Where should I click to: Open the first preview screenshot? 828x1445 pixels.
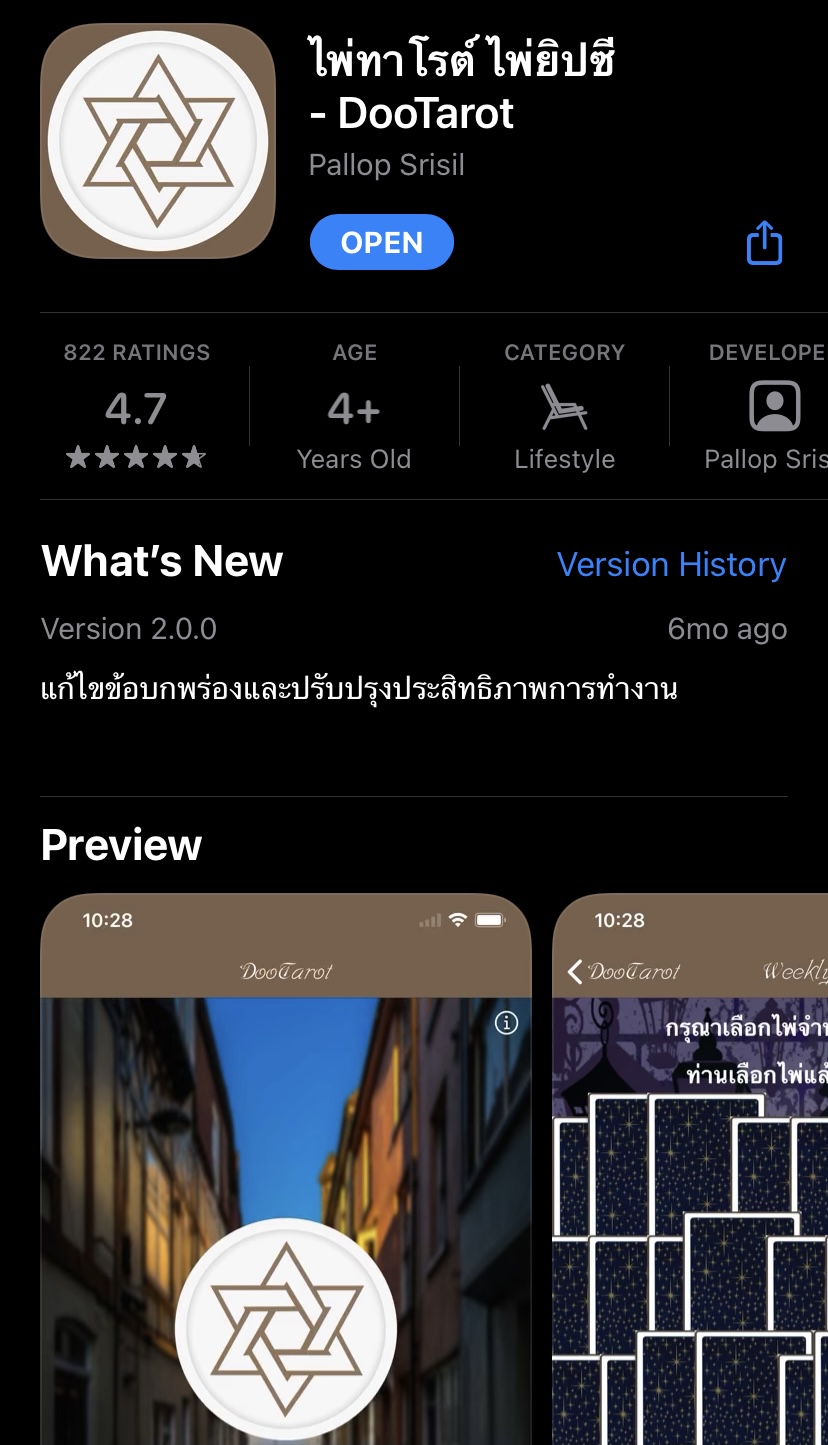pos(286,1170)
